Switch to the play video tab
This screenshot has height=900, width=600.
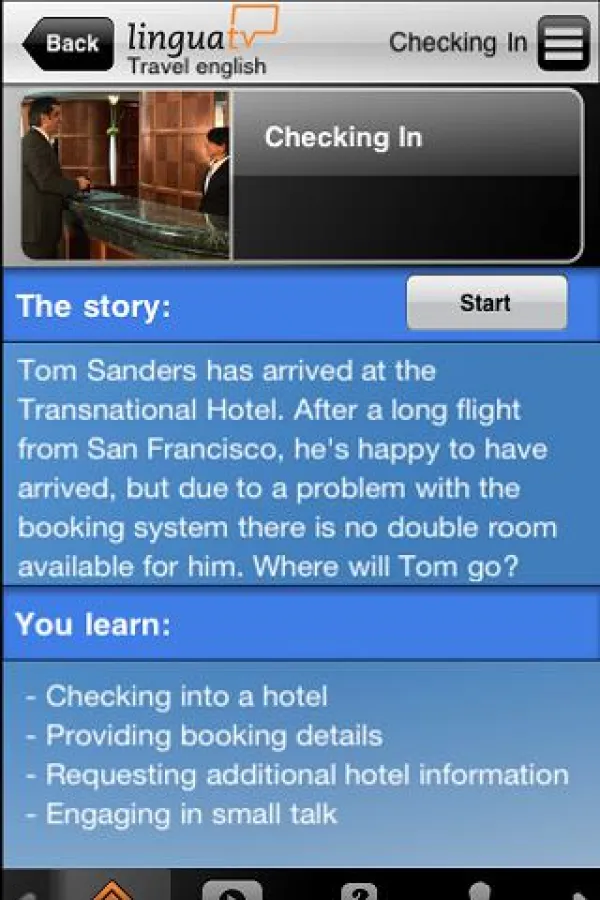coord(232,888)
